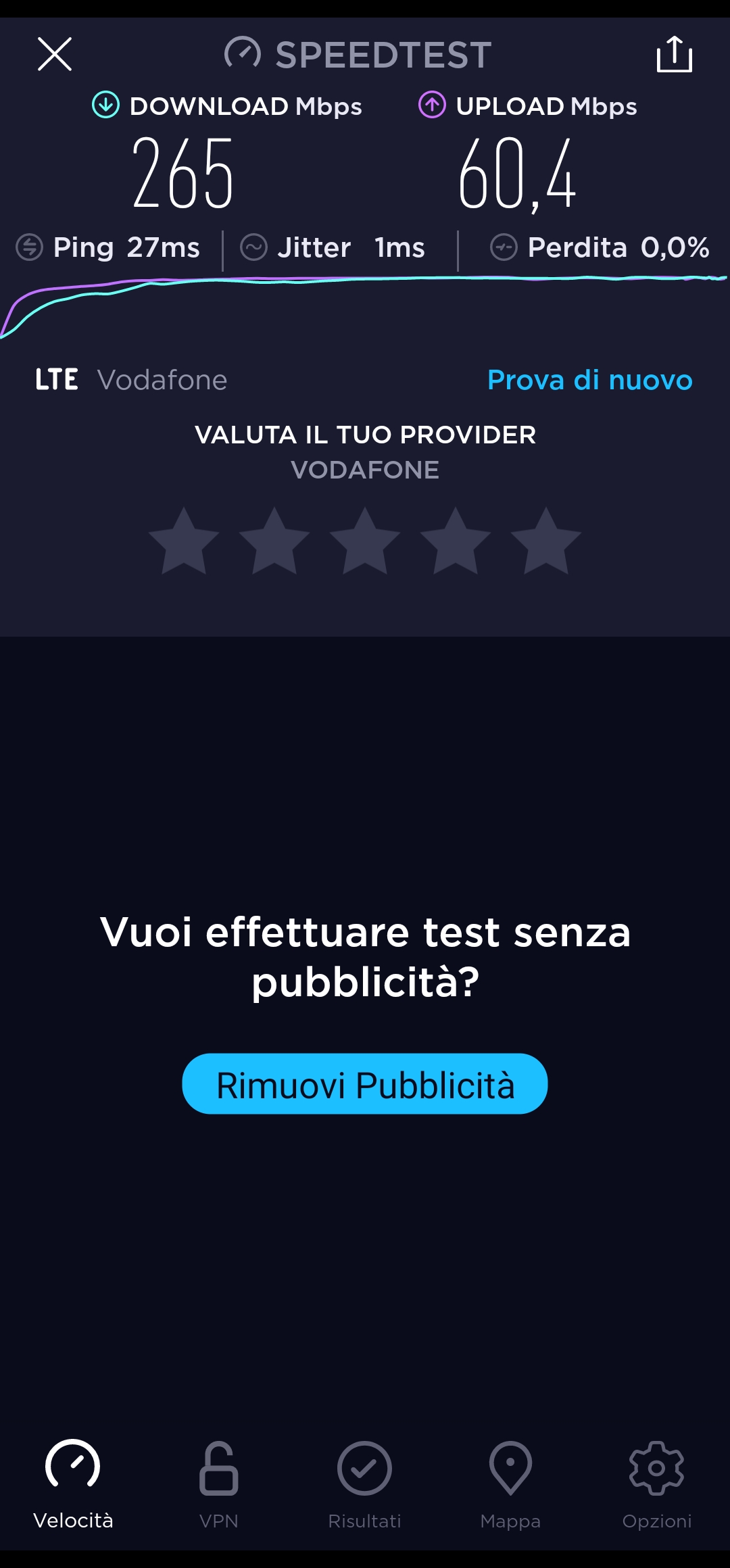This screenshot has width=730, height=1568.
Task: Tap Prova di nuovo to retest
Action: pos(589,380)
